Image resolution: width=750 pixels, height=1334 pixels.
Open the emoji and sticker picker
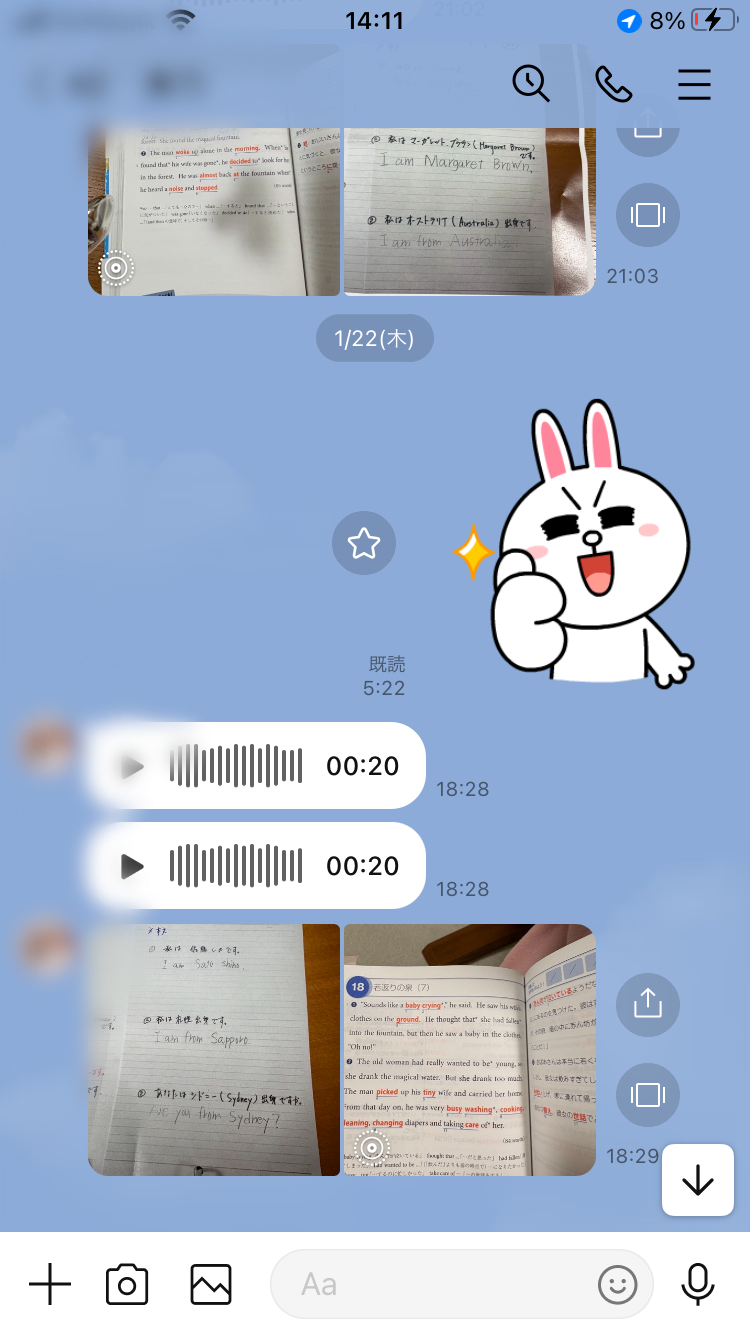pos(618,1283)
